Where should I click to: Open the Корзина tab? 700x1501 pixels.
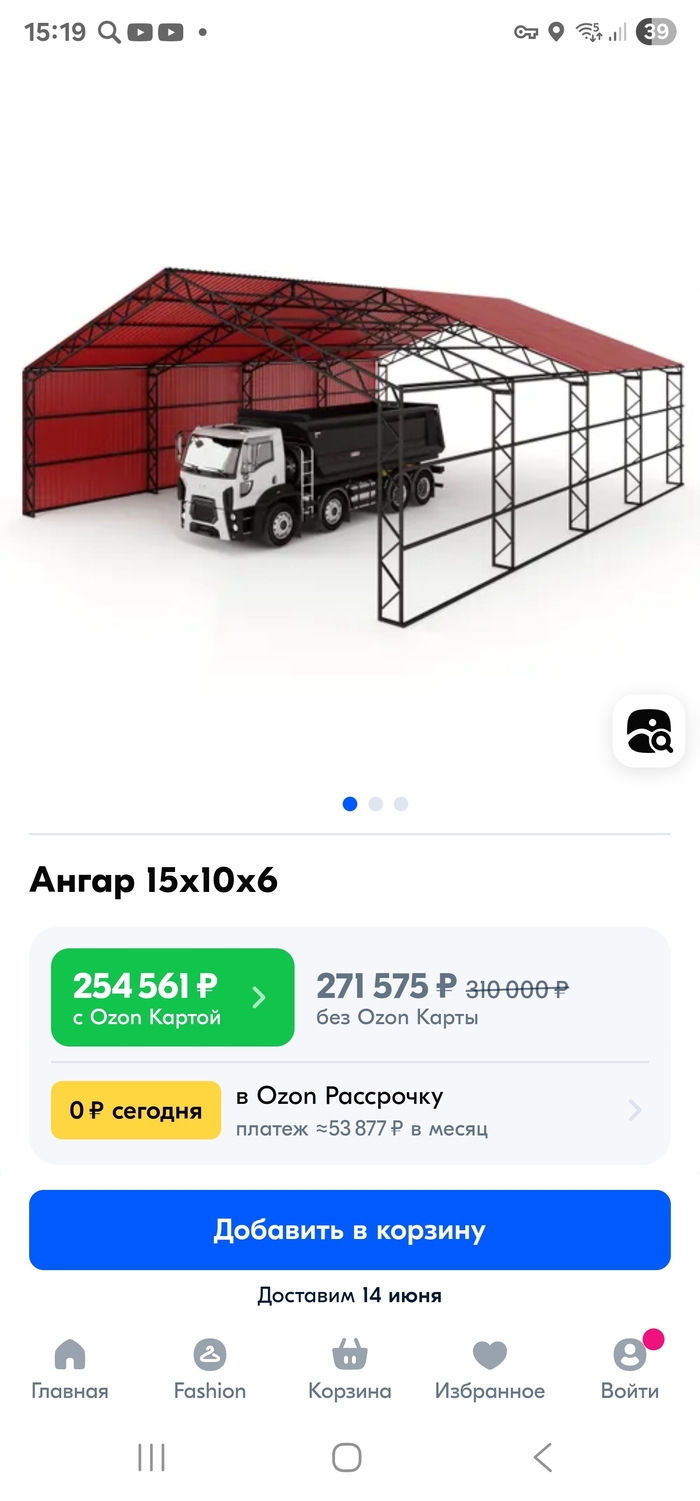(x=350, y=1370)
